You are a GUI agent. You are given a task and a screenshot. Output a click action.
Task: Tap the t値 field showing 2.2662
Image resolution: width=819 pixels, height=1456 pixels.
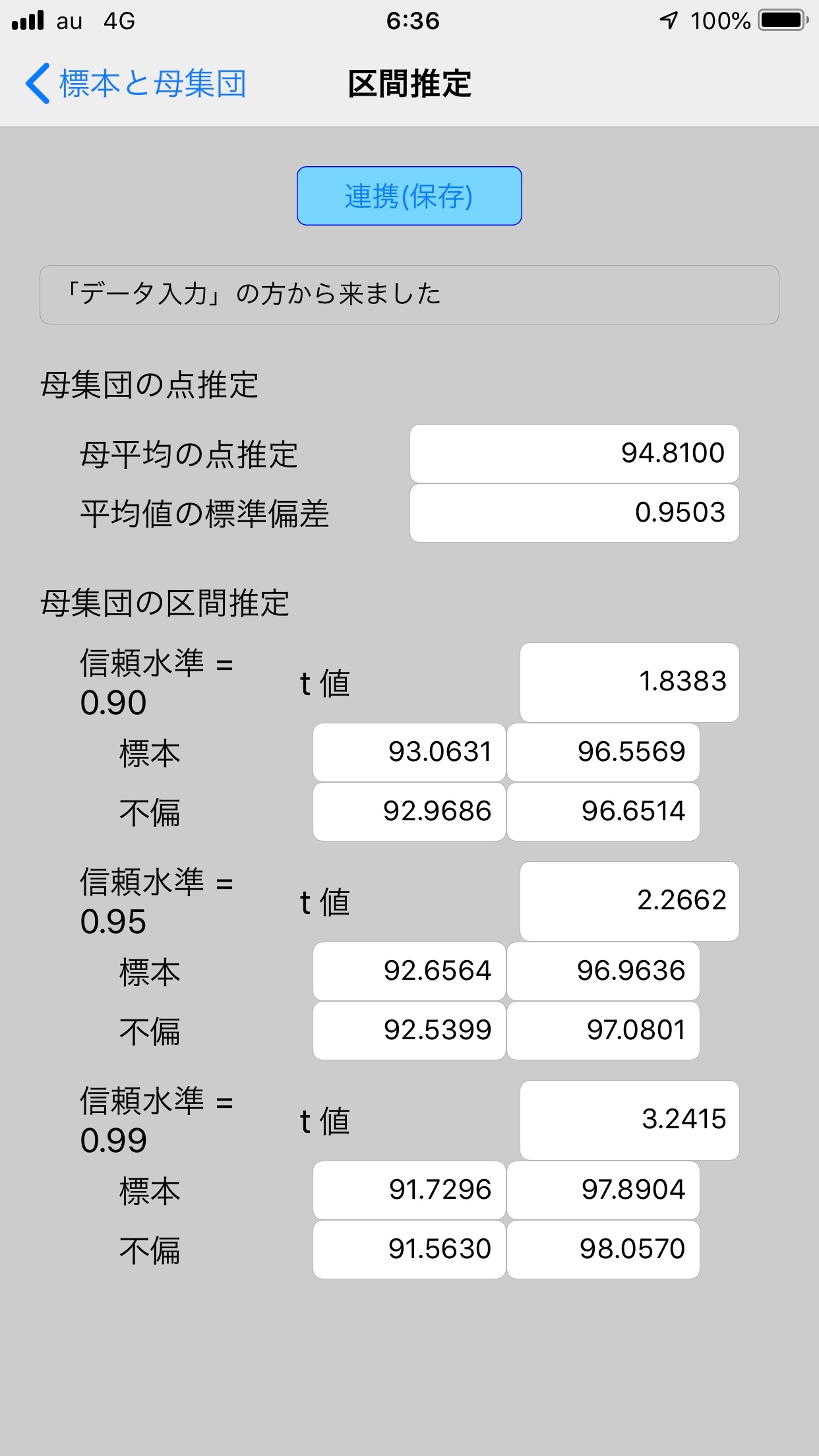coord(629,901)
